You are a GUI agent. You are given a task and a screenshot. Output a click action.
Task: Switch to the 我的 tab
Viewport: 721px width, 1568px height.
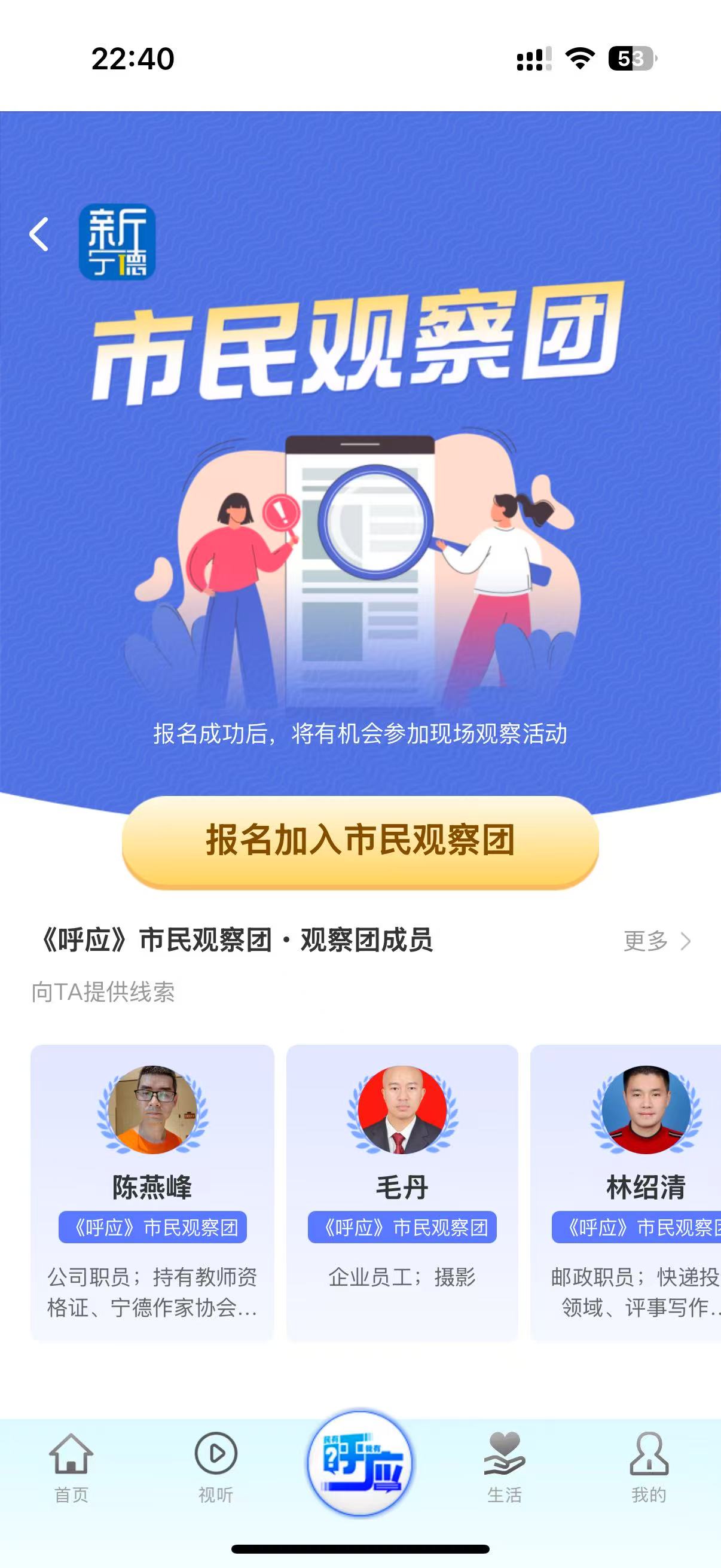649,1467
